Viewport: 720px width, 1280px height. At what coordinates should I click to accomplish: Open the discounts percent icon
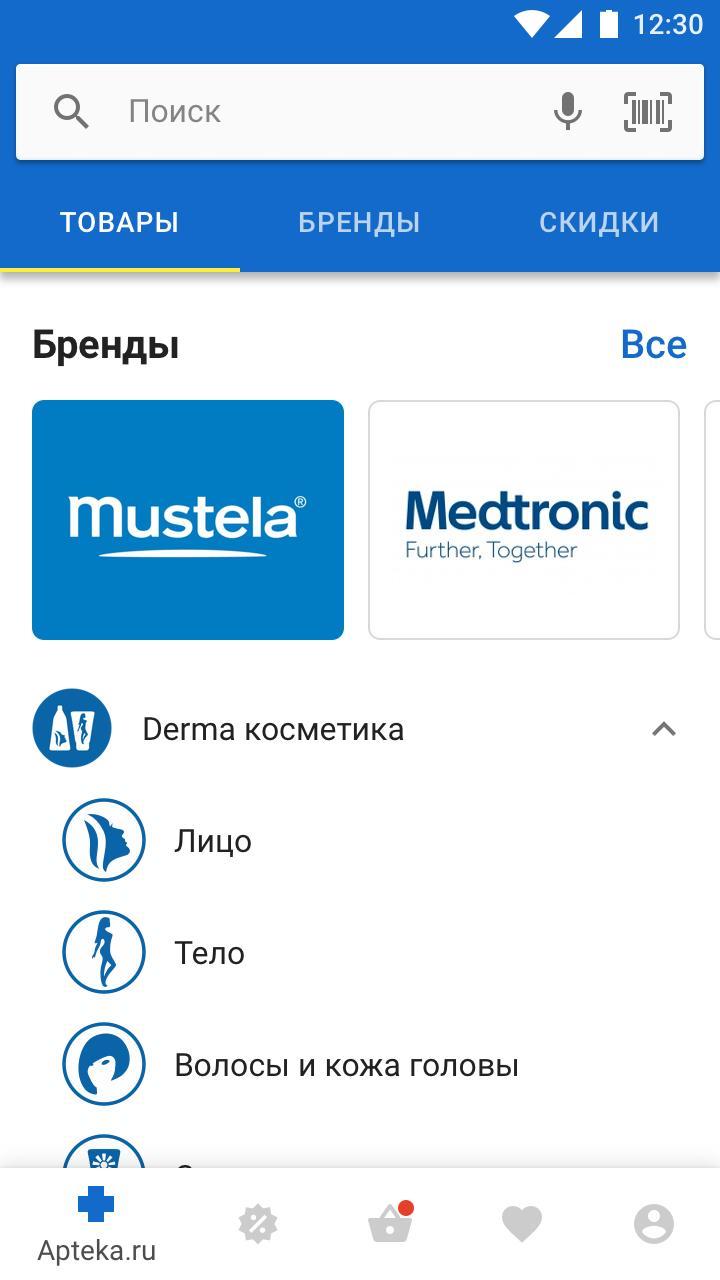pos(258,1222)
